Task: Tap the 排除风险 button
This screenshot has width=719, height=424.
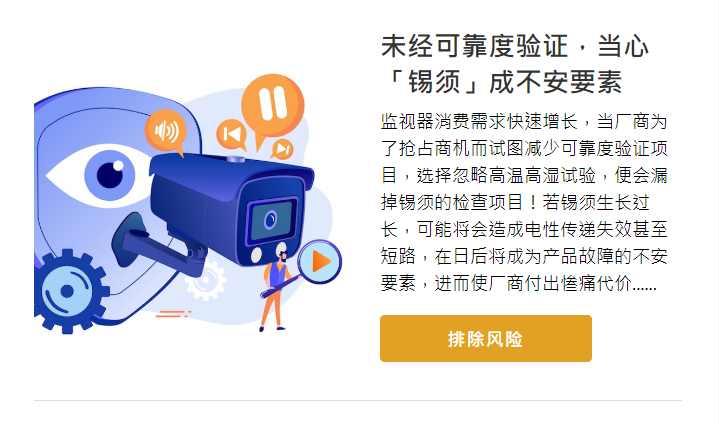Action: click(485, 338)
